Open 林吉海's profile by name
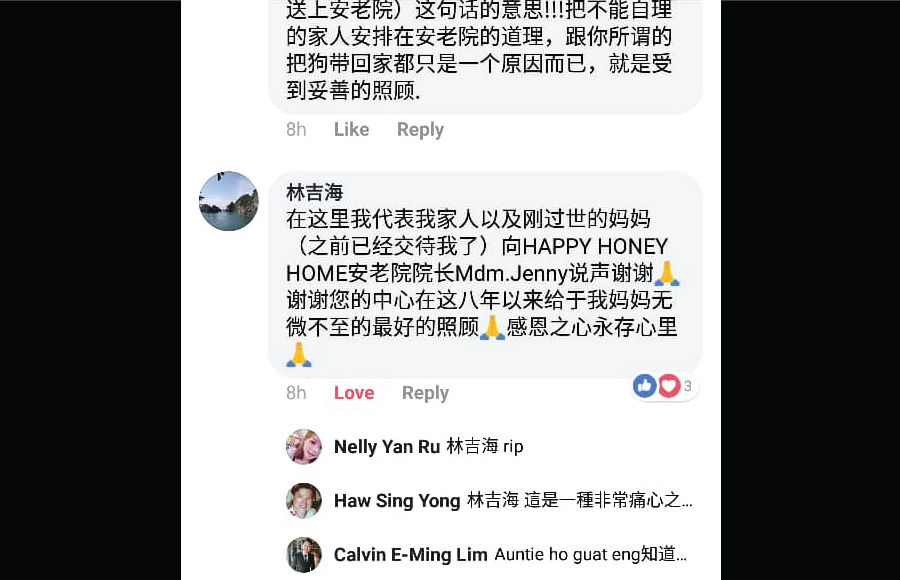The height and width of the screenshot is (580, 900). click(314, 192)
